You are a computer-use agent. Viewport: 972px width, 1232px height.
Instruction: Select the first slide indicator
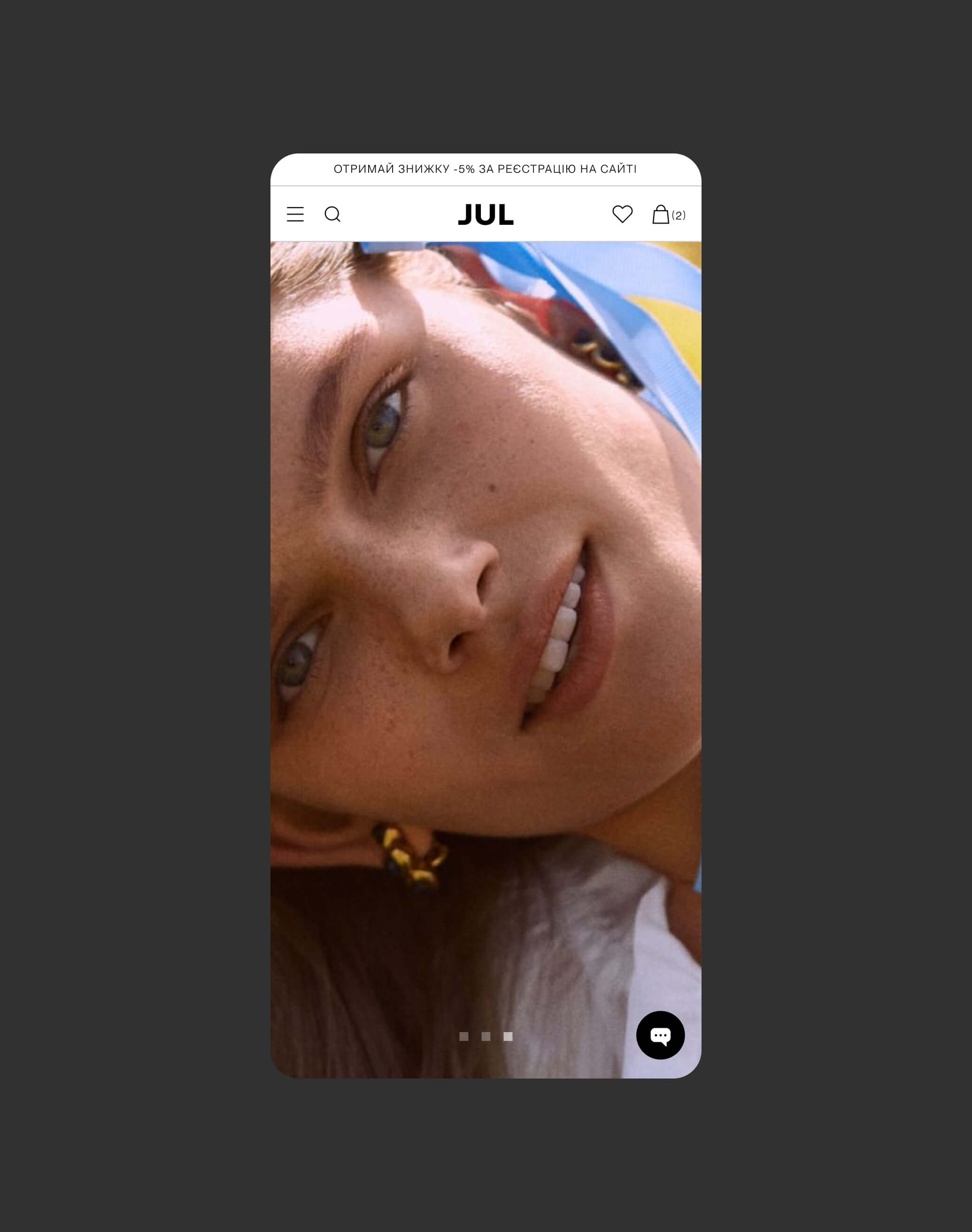pos(464,1036)
